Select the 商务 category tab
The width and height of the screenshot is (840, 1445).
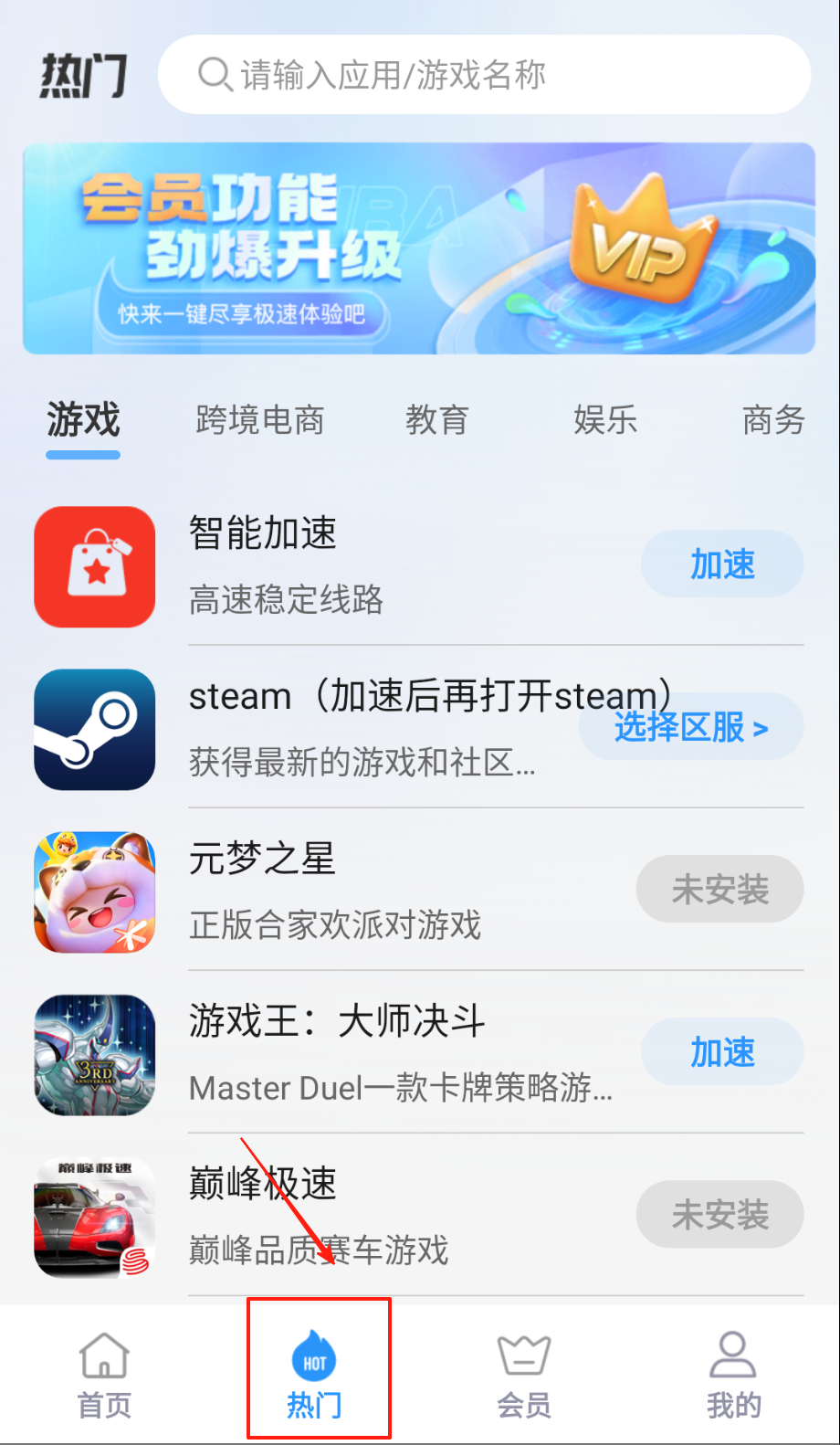click(x=772, y=420)
